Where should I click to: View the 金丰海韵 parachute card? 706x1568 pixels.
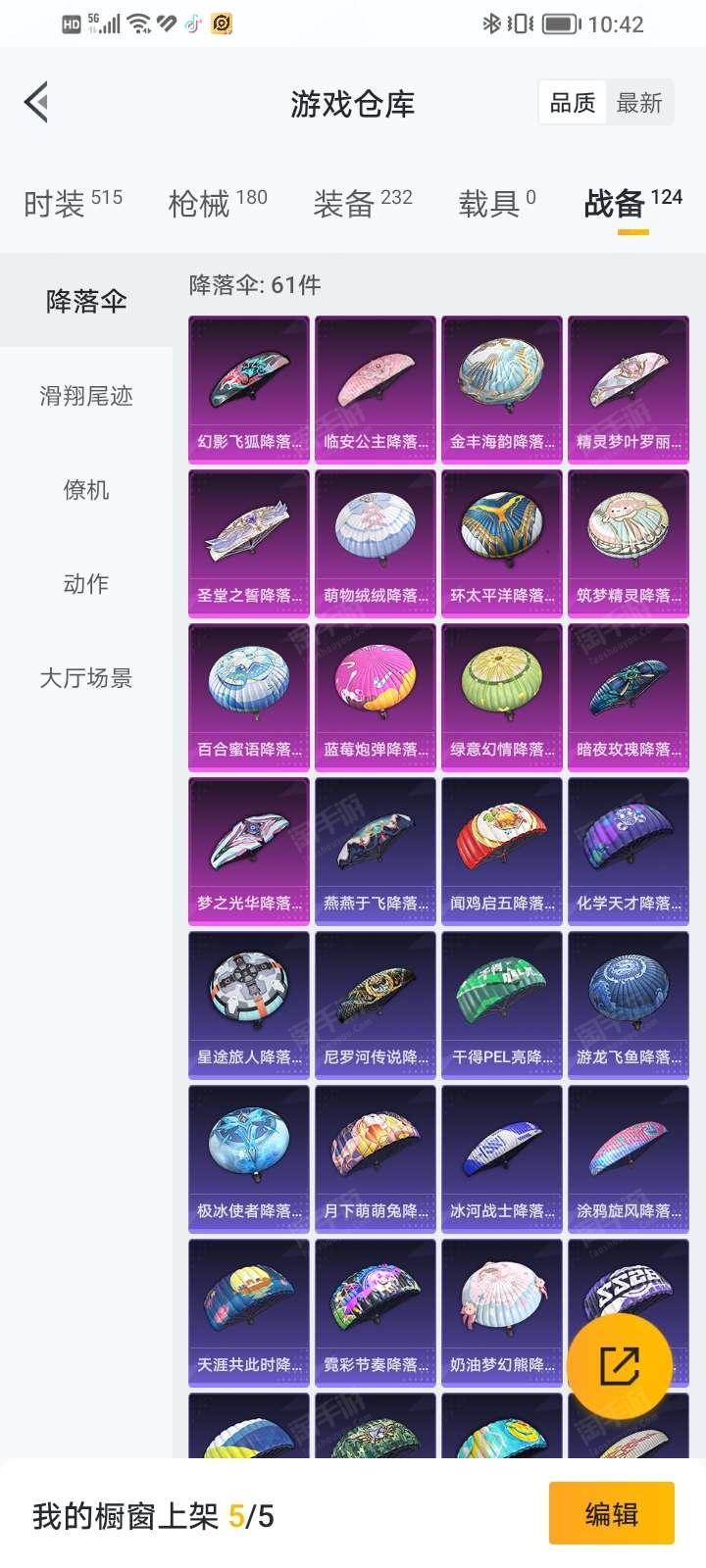click(x=502, y=388)
